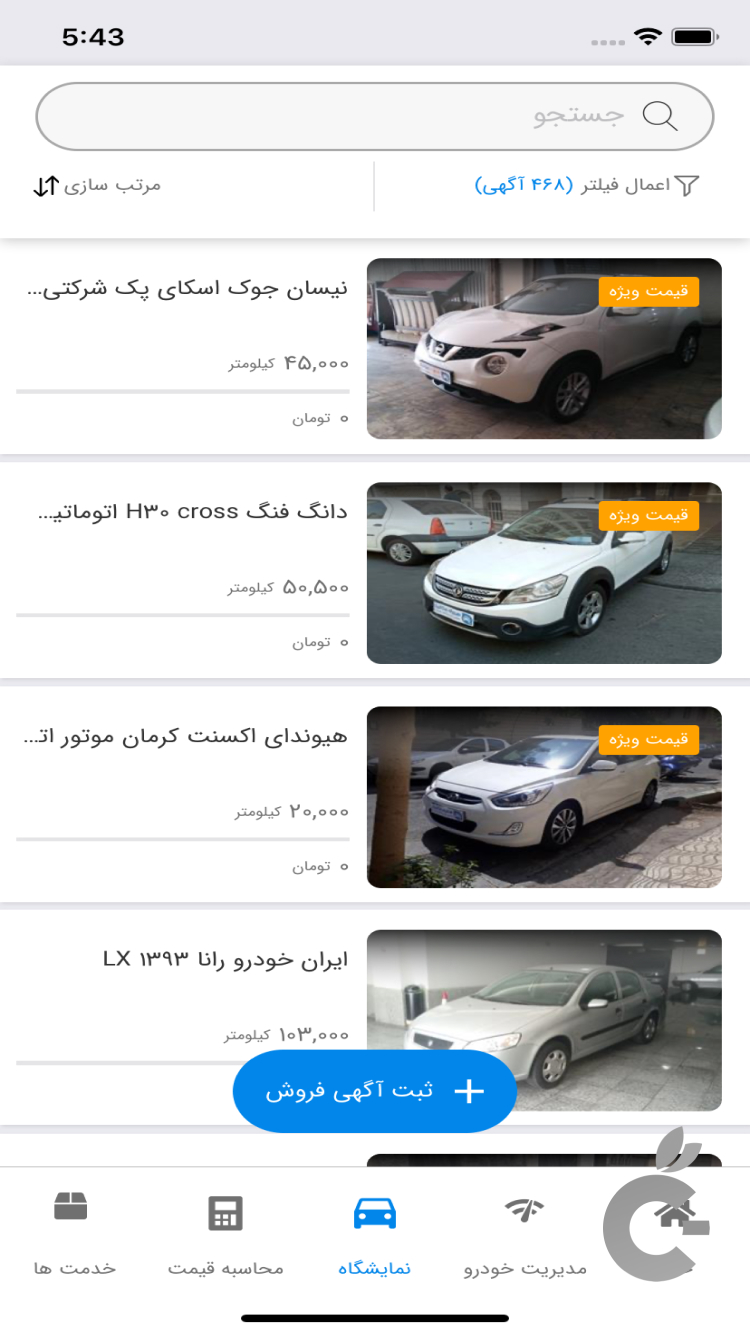Go to the مدیریت خودرو tab
Image resolution: width=750 pixels, height=1334 pixels.
tap(525, 1236)
